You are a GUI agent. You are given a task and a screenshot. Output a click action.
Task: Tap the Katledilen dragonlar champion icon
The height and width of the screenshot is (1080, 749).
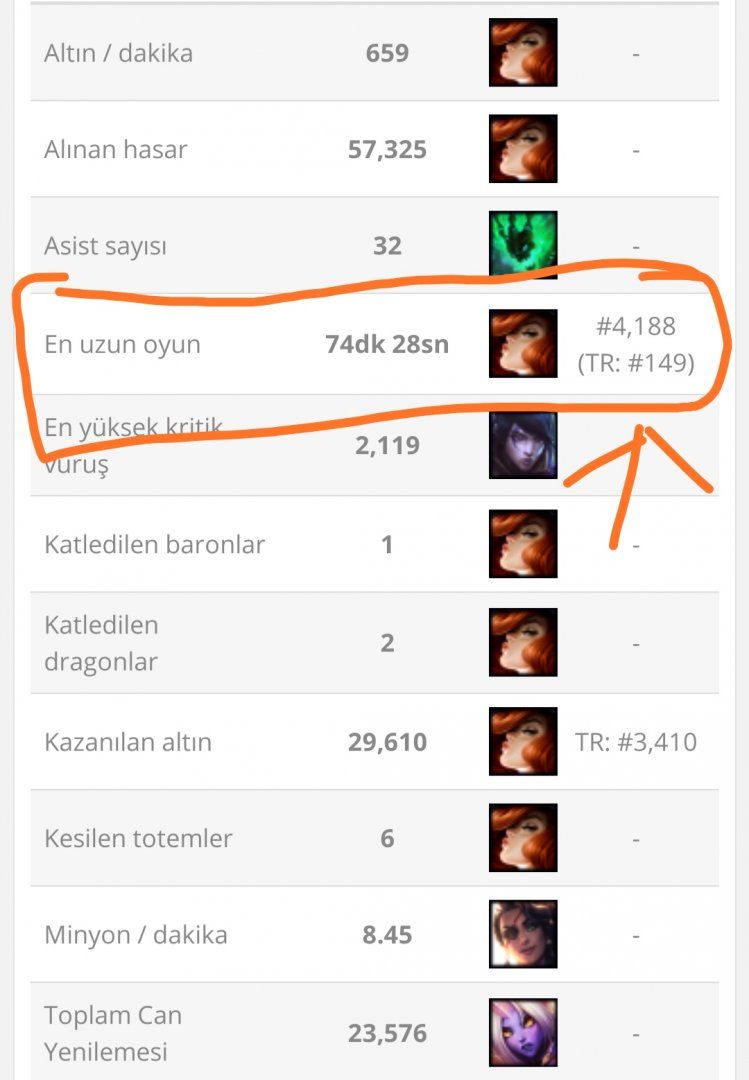523,642
